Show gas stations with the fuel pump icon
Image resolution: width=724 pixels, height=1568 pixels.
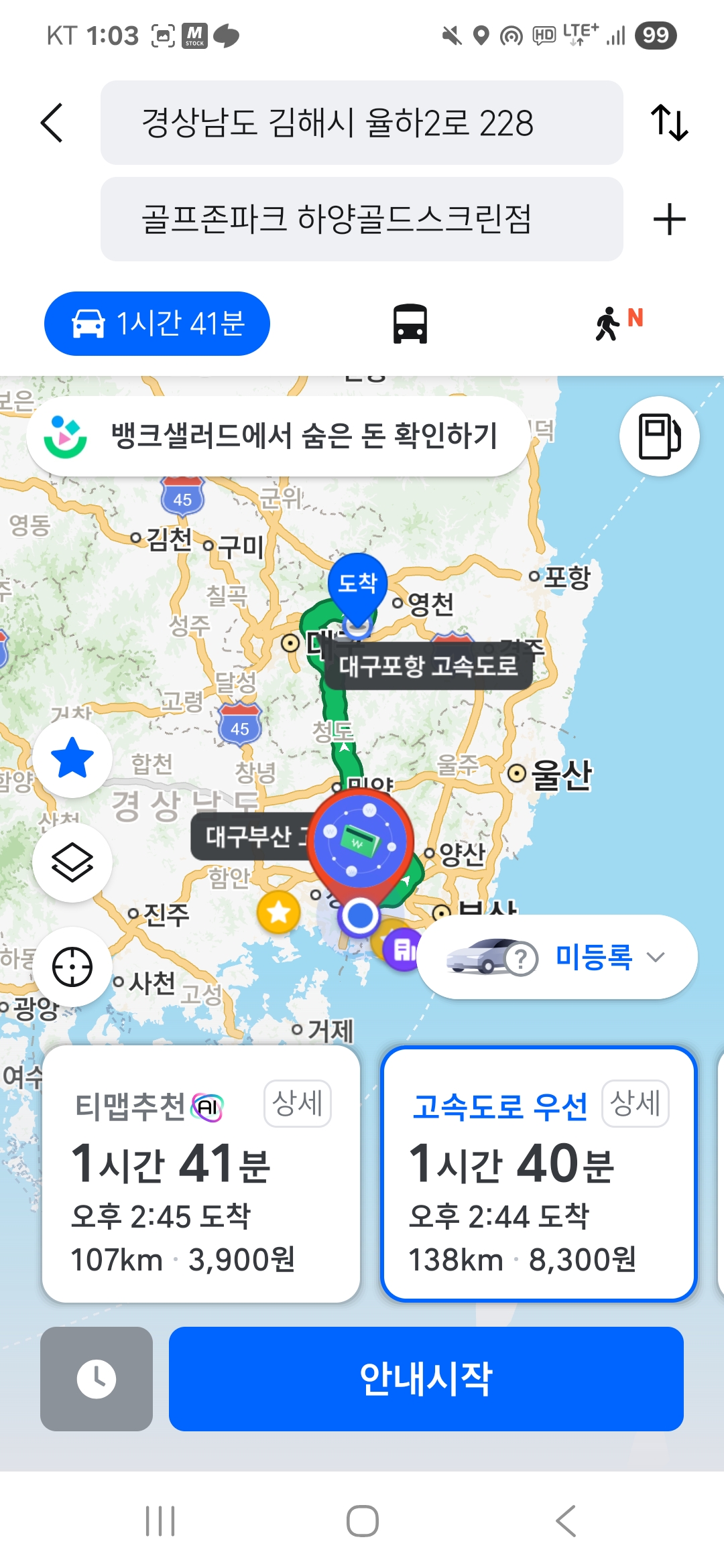(660, 436)
